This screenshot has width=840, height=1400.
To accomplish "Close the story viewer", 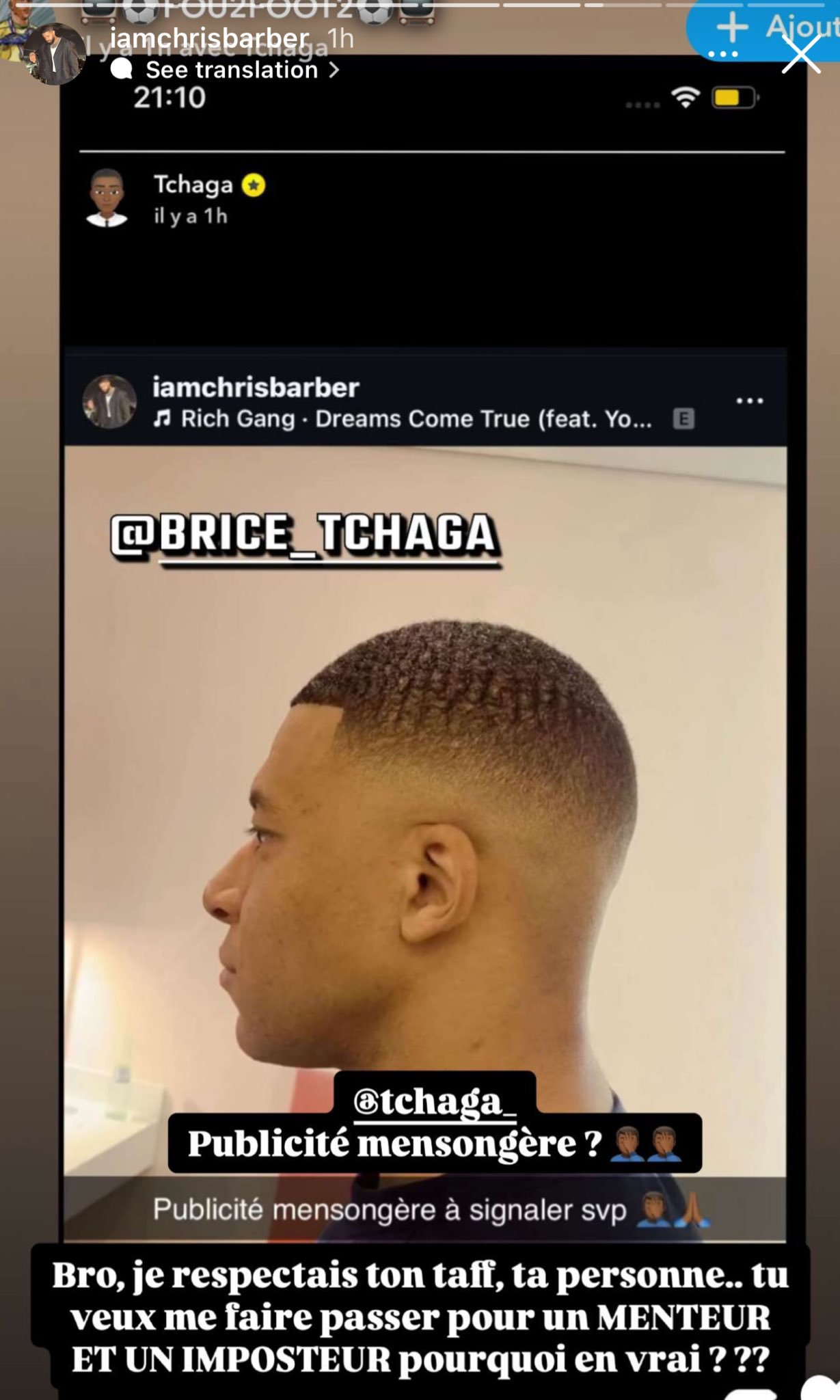I will (x=800, y=54).
